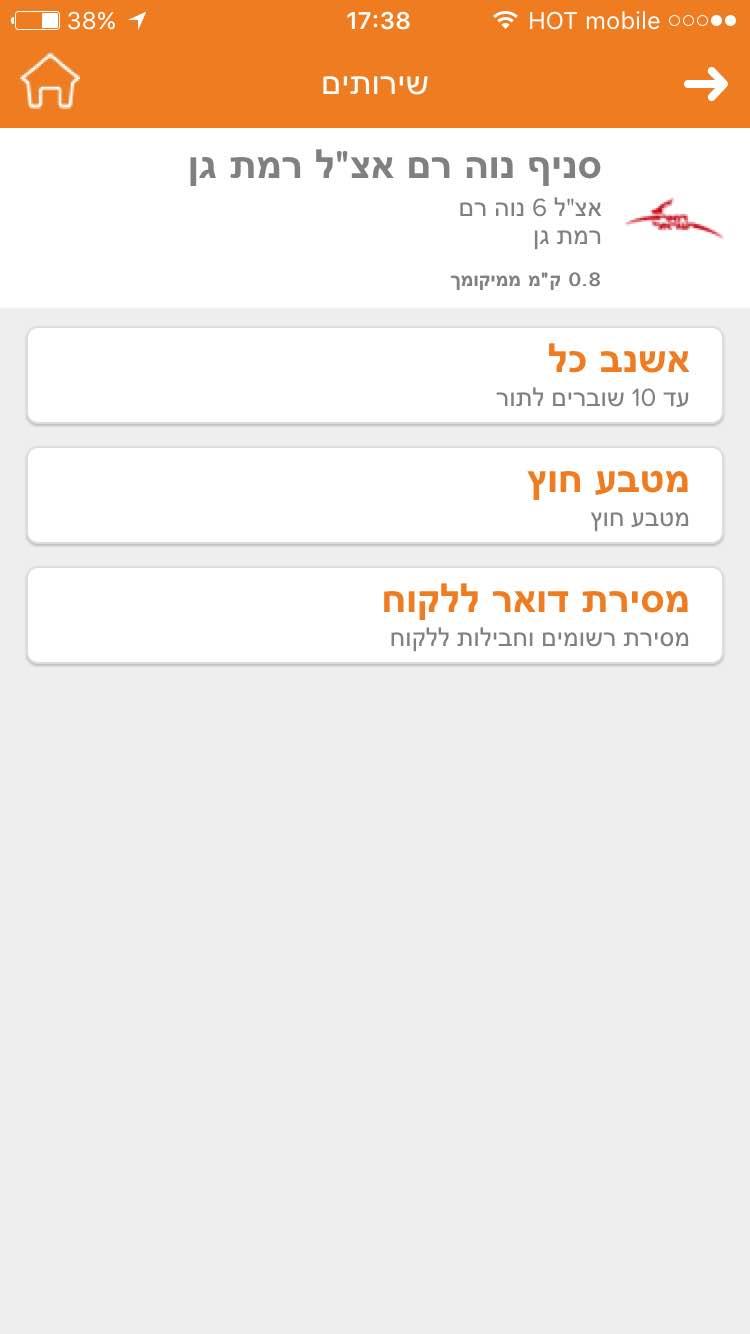Image resolution: width=750 pixels, height=1334 pixels.
Task: Go back using the white arrow
Action: point(706,84)
